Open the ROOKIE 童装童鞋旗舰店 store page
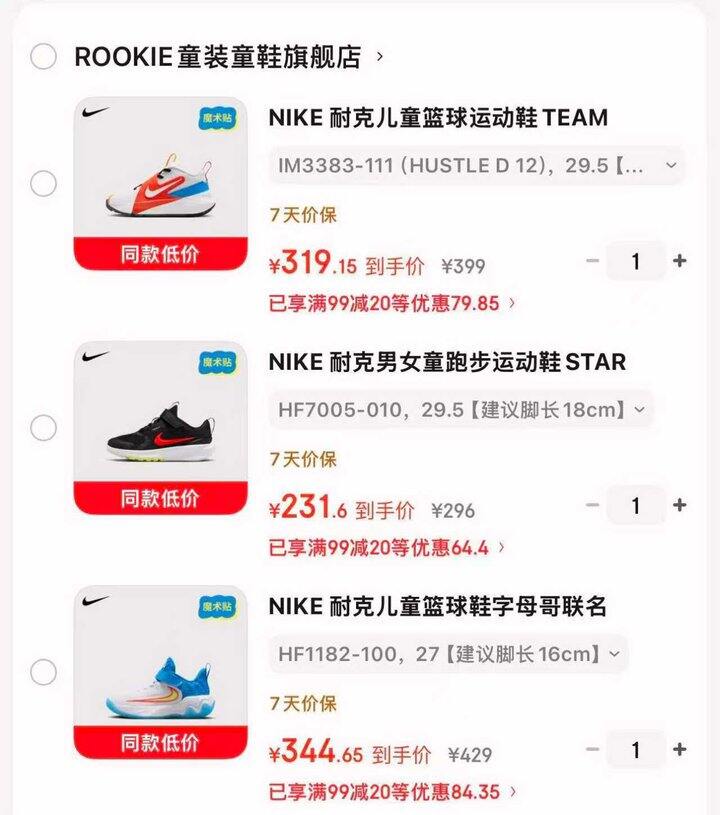This screenshot has width=720, height=815. tap(220, 57)
